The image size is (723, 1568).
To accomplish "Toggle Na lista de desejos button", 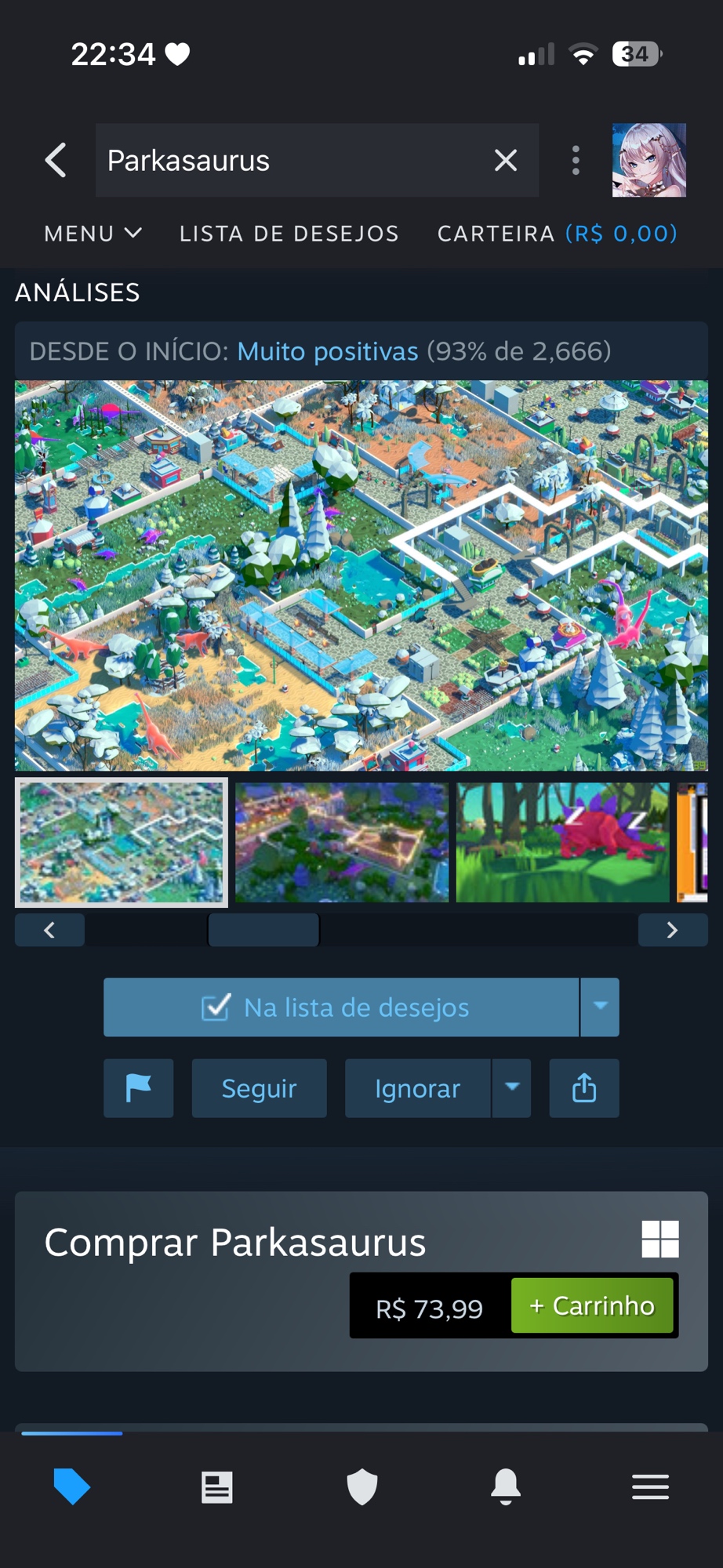I will (x=341, y=1007).
